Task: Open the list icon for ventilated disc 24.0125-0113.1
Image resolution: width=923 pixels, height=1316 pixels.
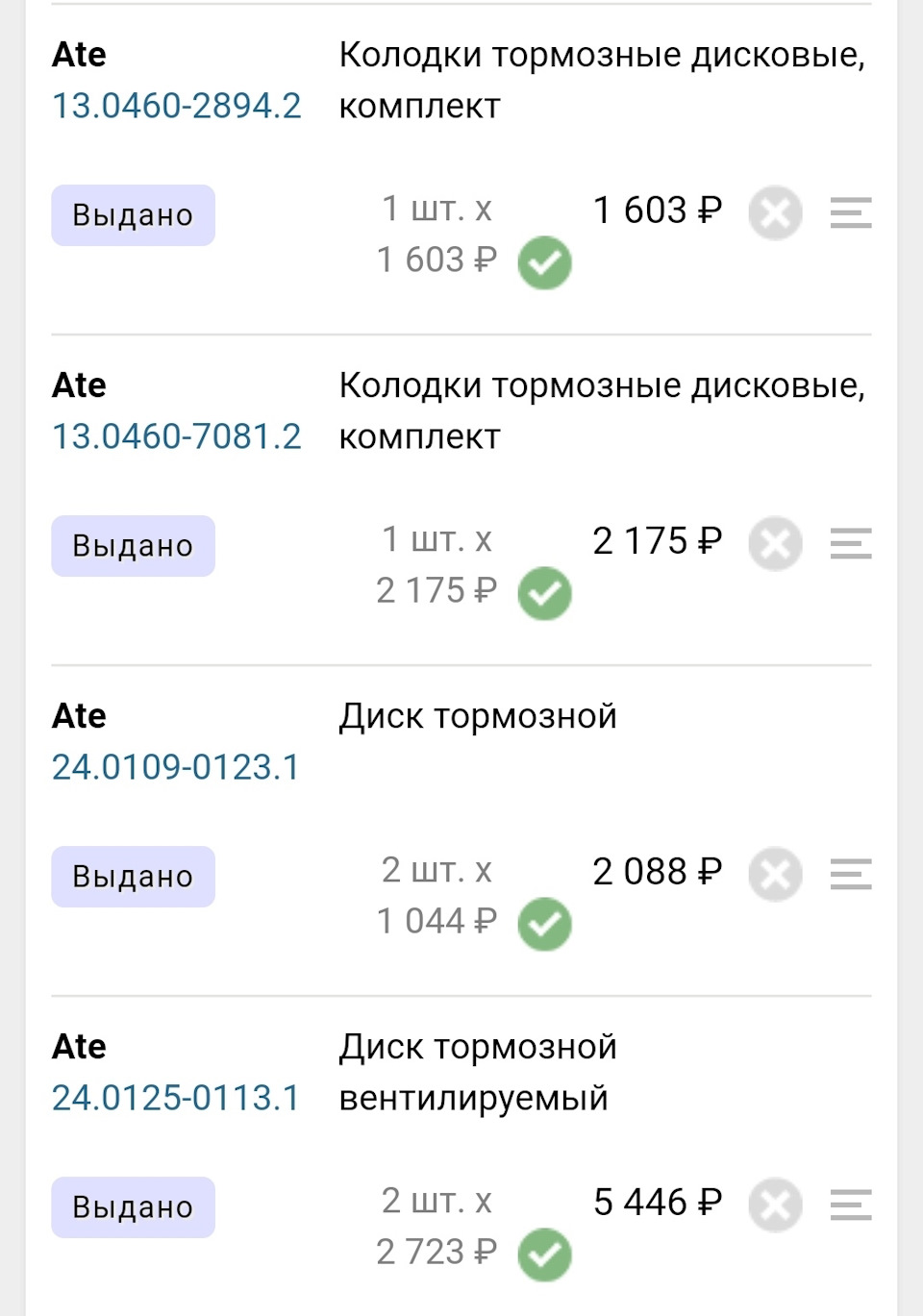Action: pos(850,1204)
